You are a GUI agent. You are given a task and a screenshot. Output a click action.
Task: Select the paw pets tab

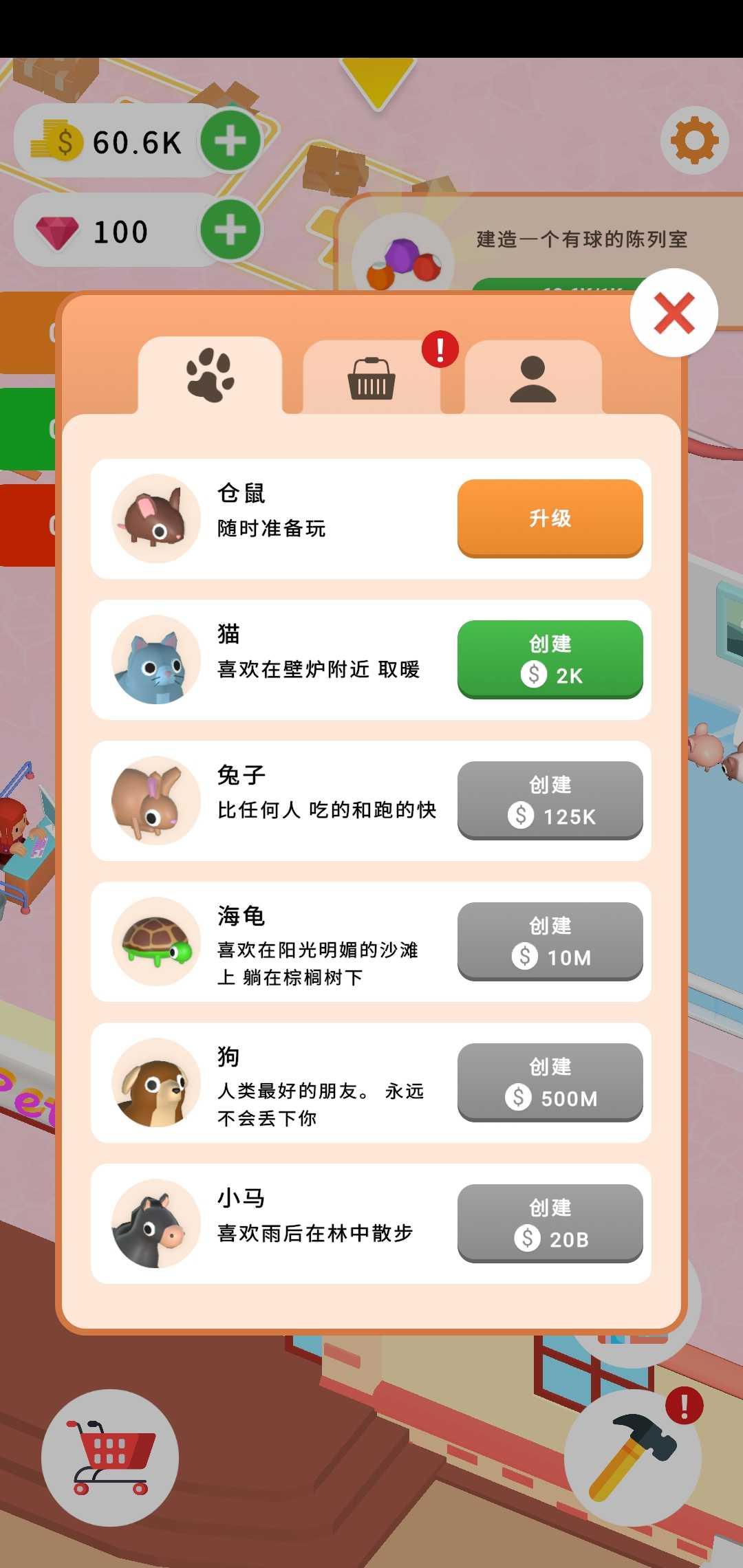[x=210, y=376]
